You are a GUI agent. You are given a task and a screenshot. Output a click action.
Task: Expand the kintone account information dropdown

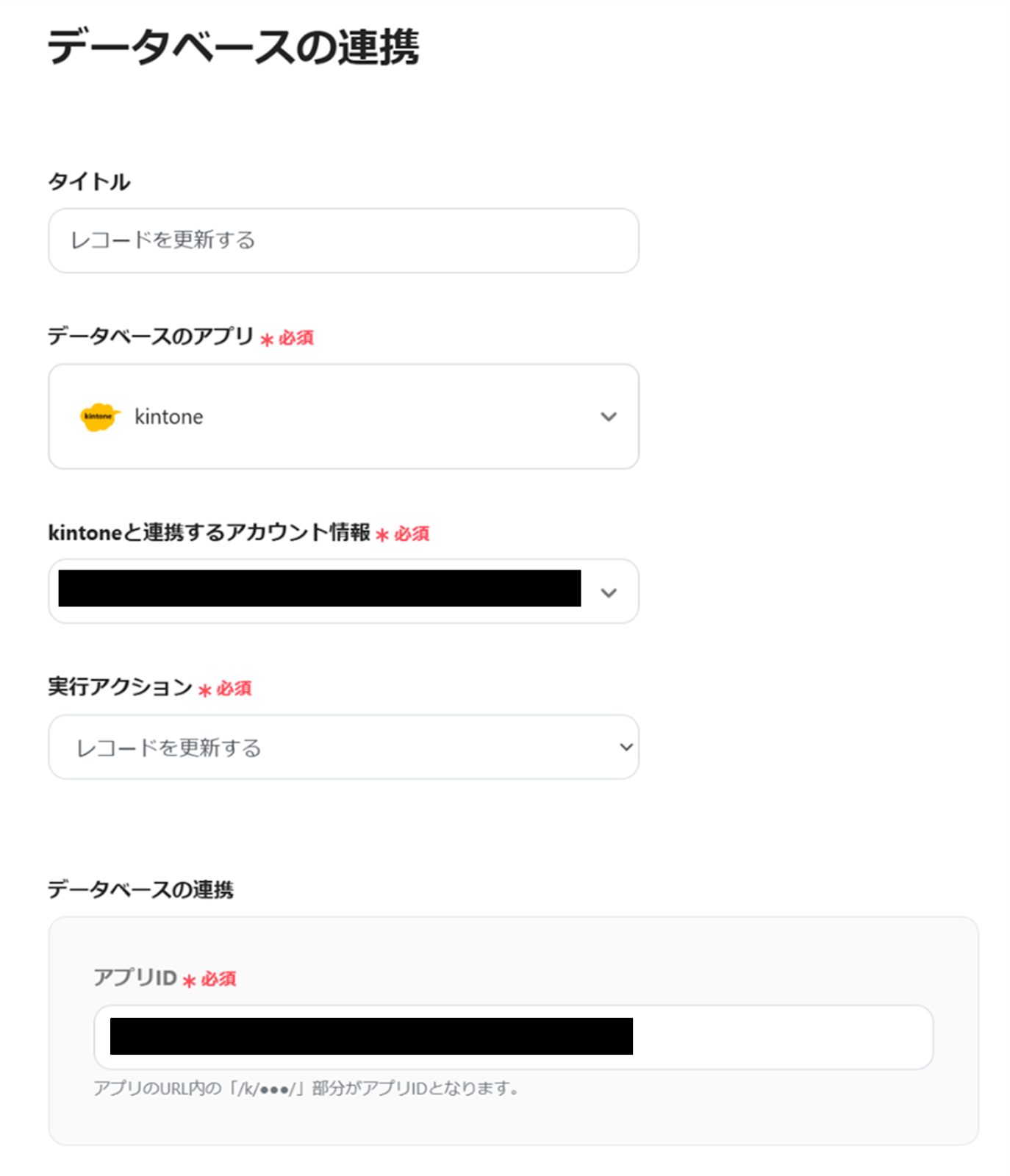pos(607,592)
